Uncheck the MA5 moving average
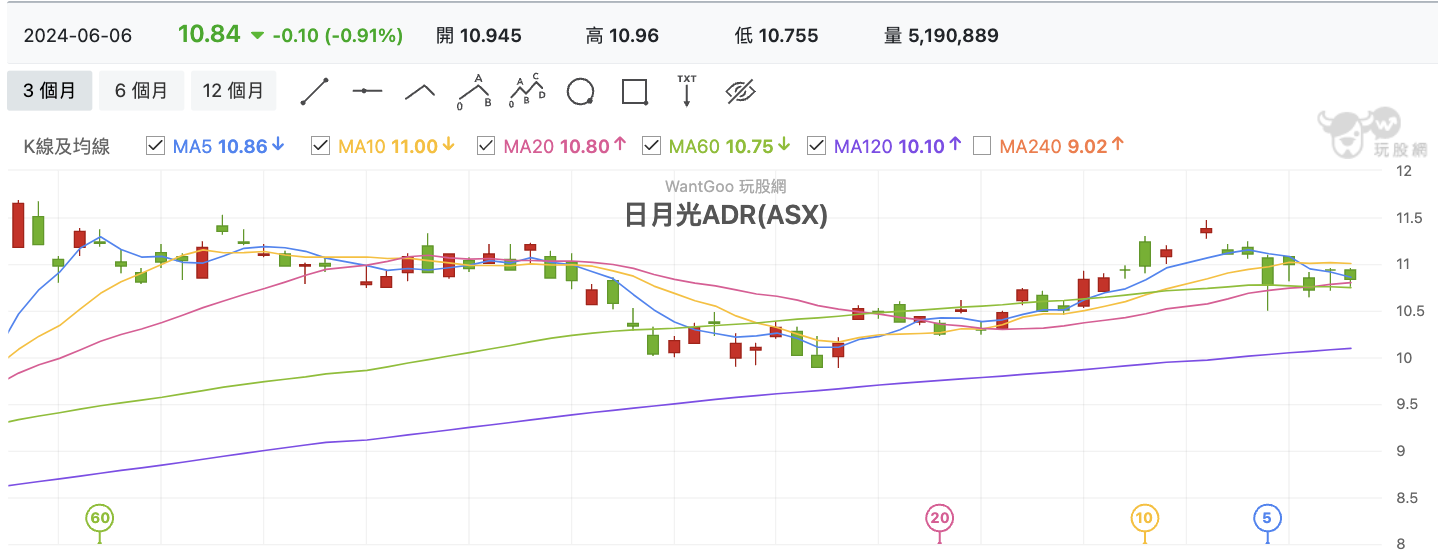Viewport: 1438px width, 556px height. tap(155, 146)
